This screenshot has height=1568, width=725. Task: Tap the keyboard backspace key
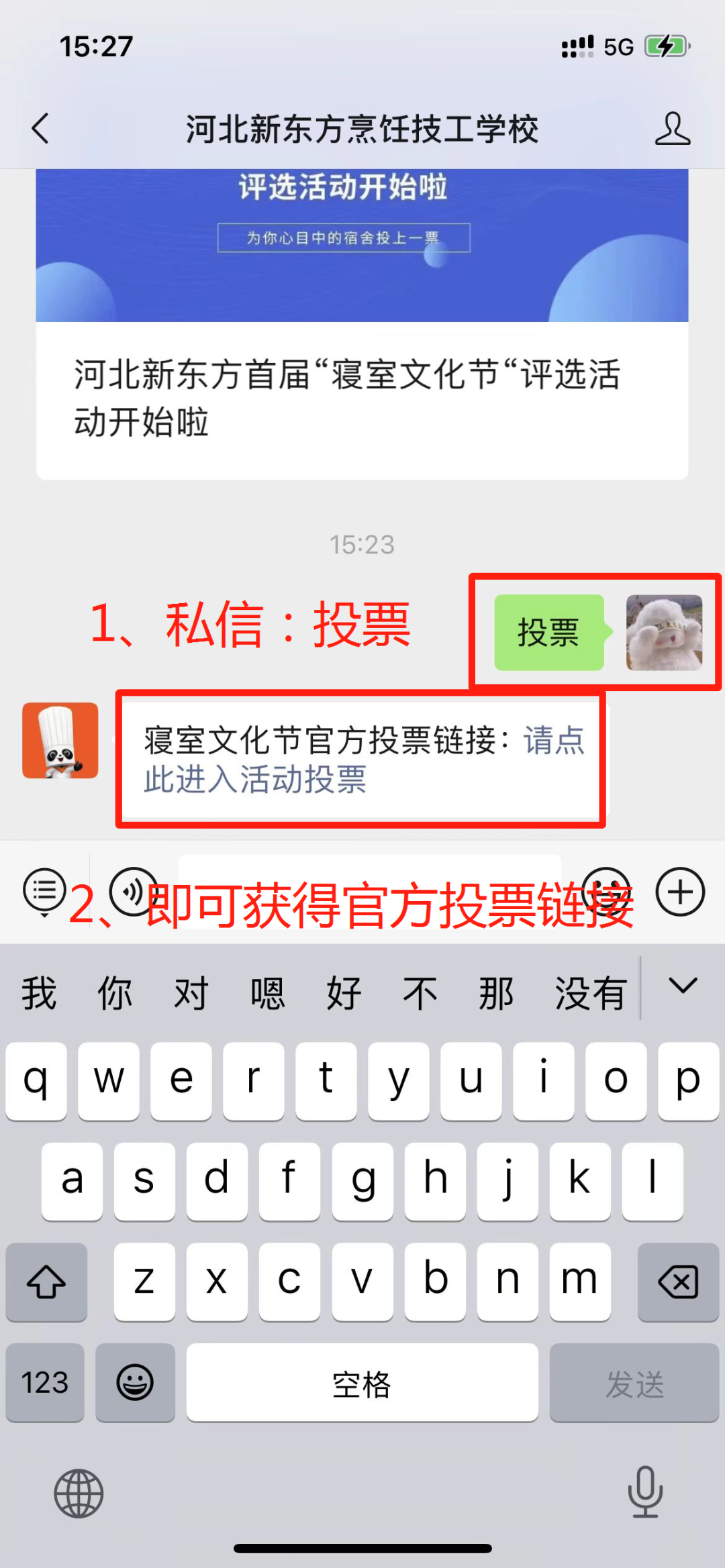point(678,1282)
